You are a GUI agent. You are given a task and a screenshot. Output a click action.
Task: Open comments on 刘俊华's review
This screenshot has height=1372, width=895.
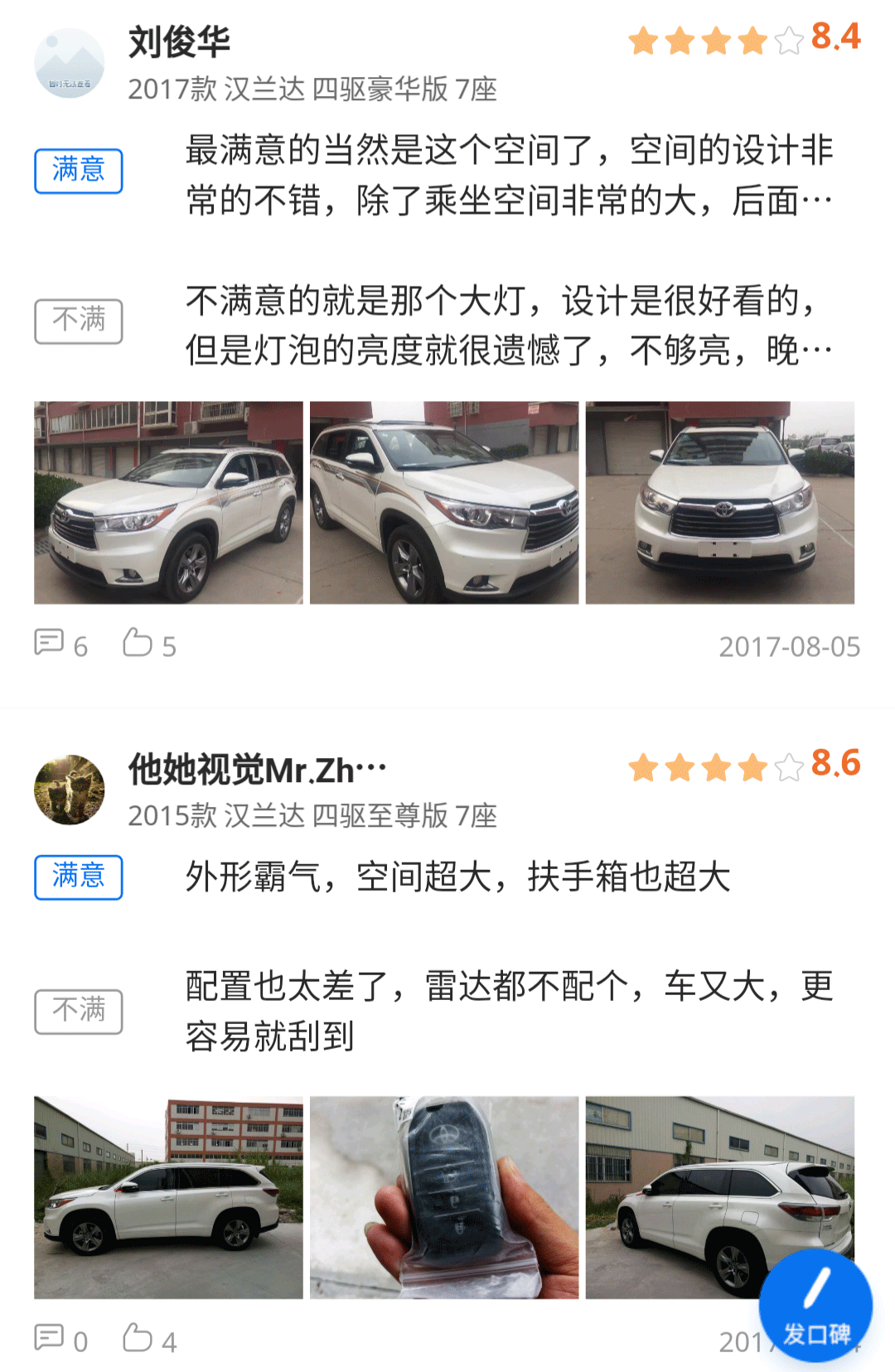click(60, 645)
